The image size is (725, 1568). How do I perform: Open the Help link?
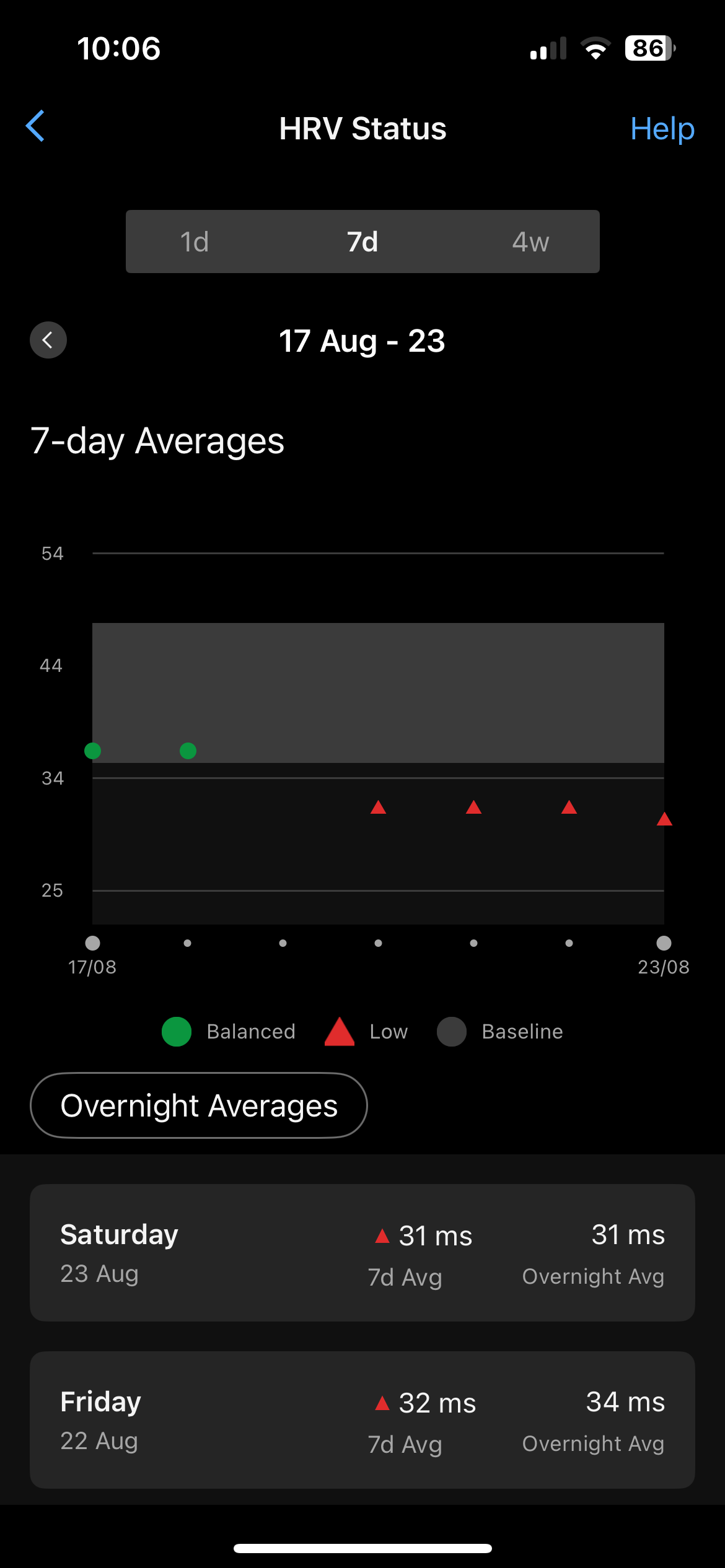click(662, 129)
